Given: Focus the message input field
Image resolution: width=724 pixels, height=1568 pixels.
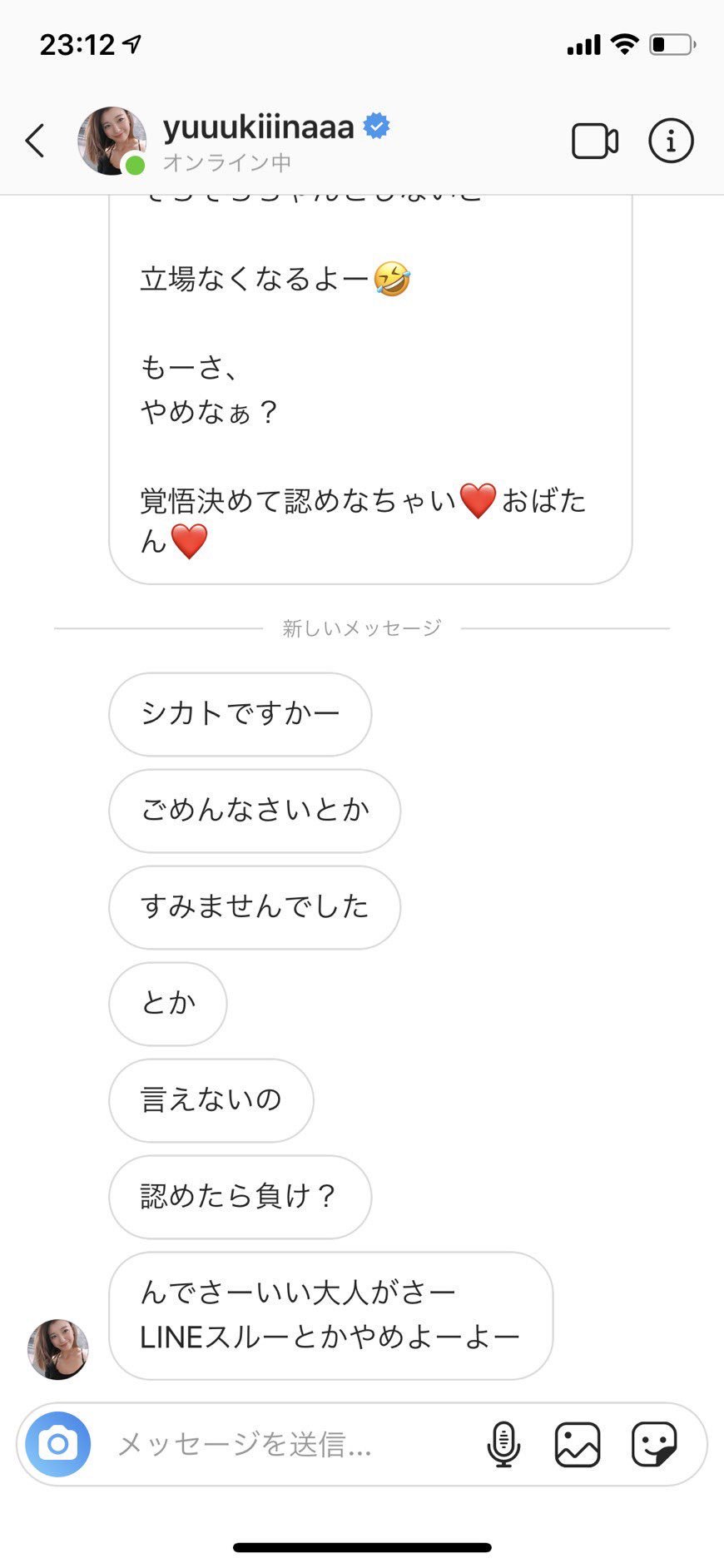Looking at the screenshot, I should pos(283,1445).
